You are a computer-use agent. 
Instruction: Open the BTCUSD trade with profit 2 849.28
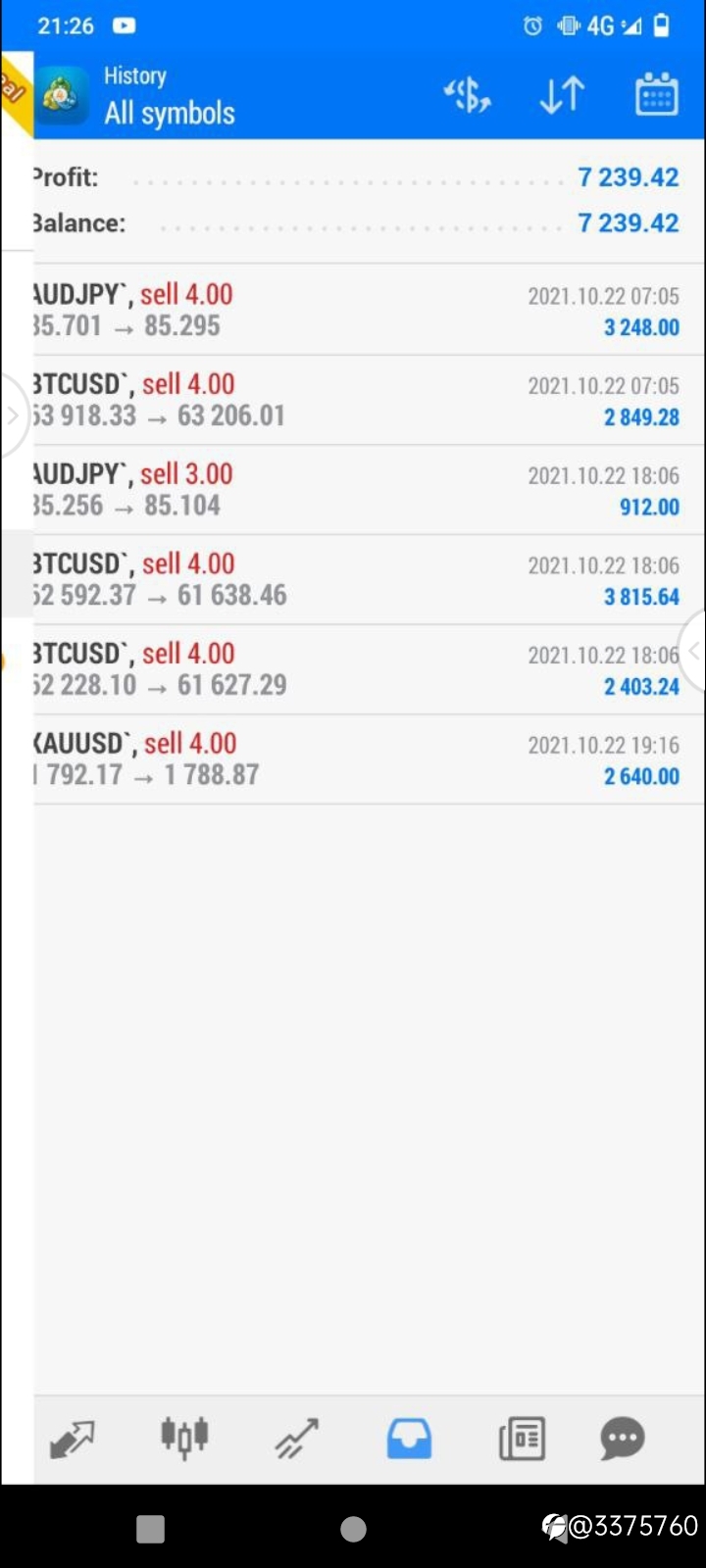coord(369,400)
